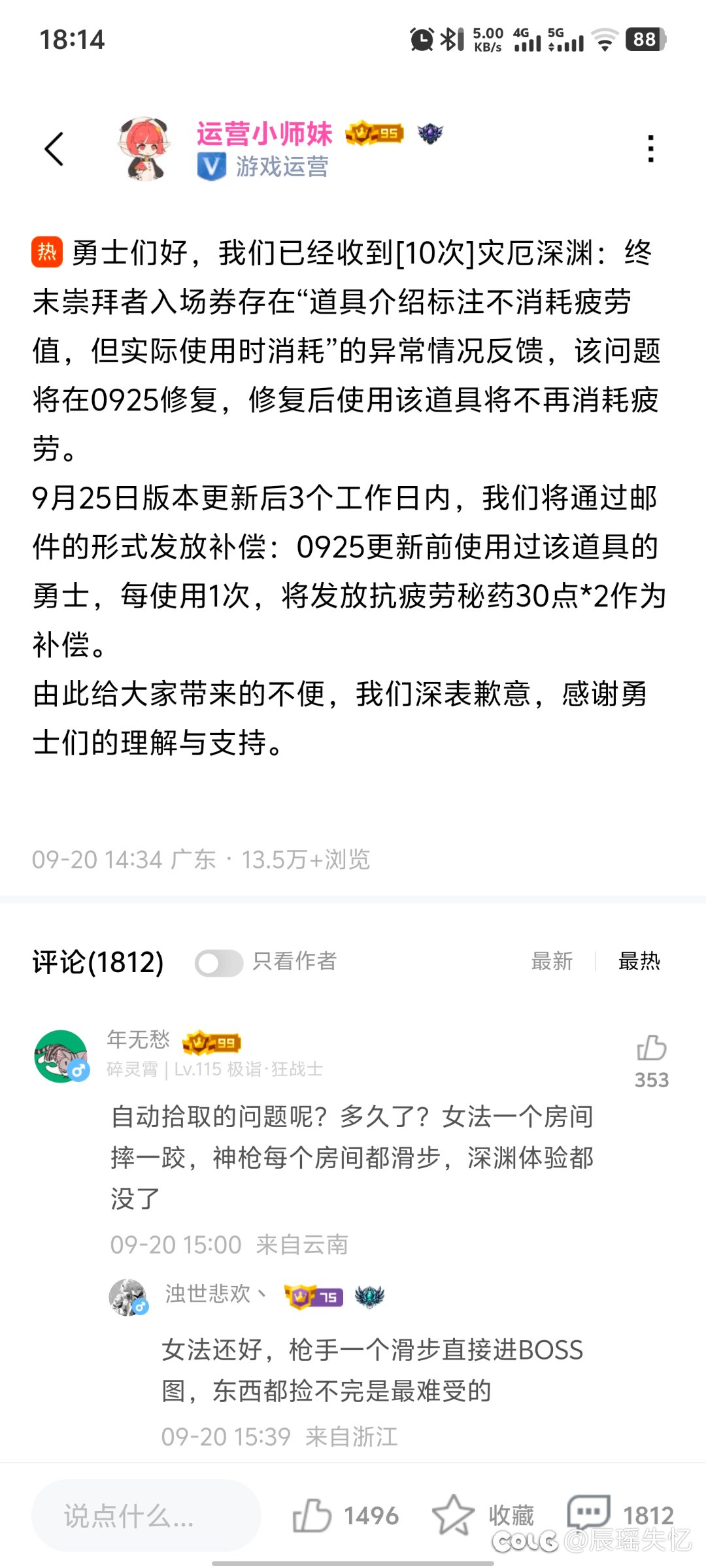Open the three-dot overflow menu
The width and height of the screenshot is (706, 1568).
click(x=650, y=149)
